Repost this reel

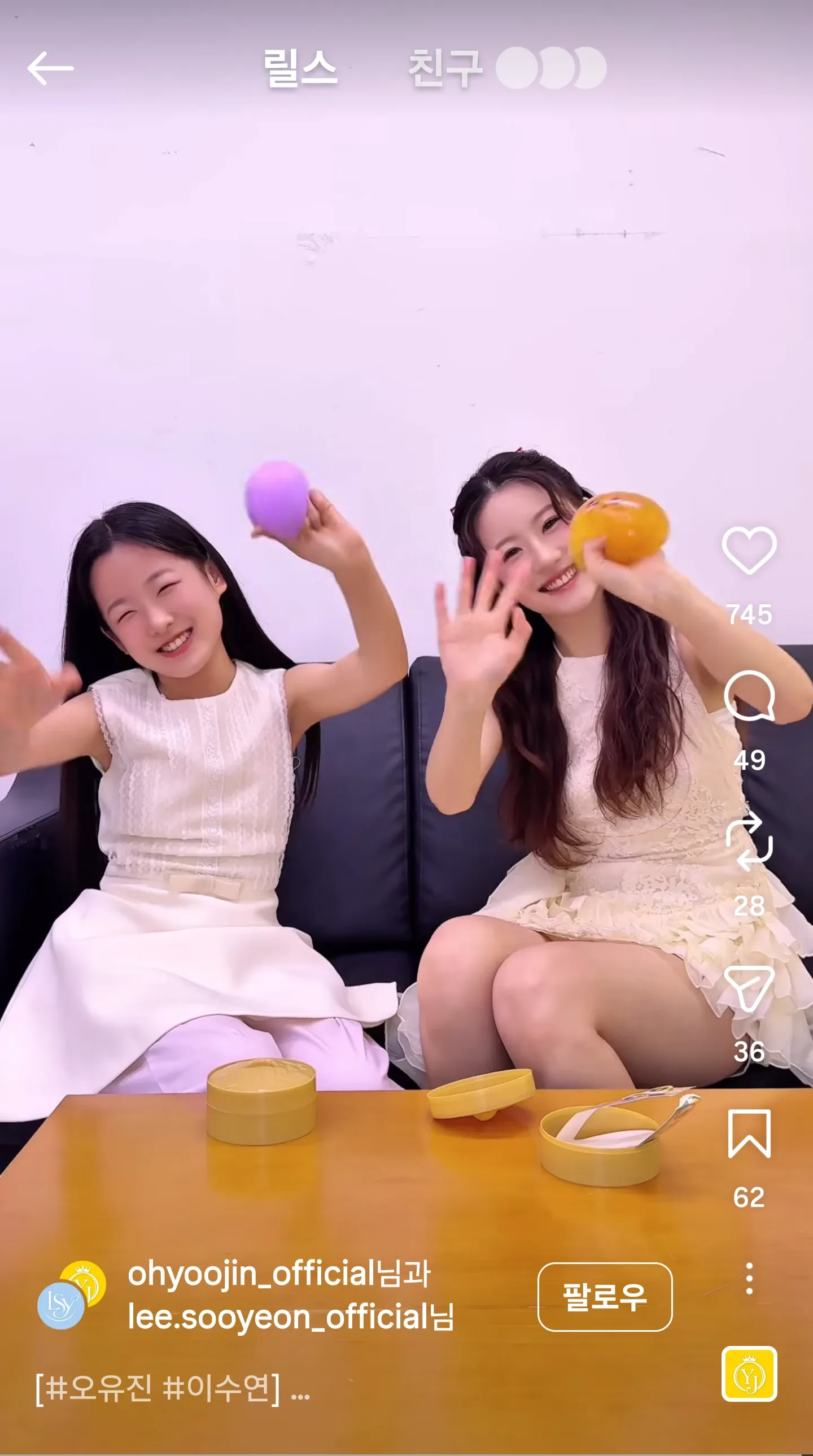749,842
